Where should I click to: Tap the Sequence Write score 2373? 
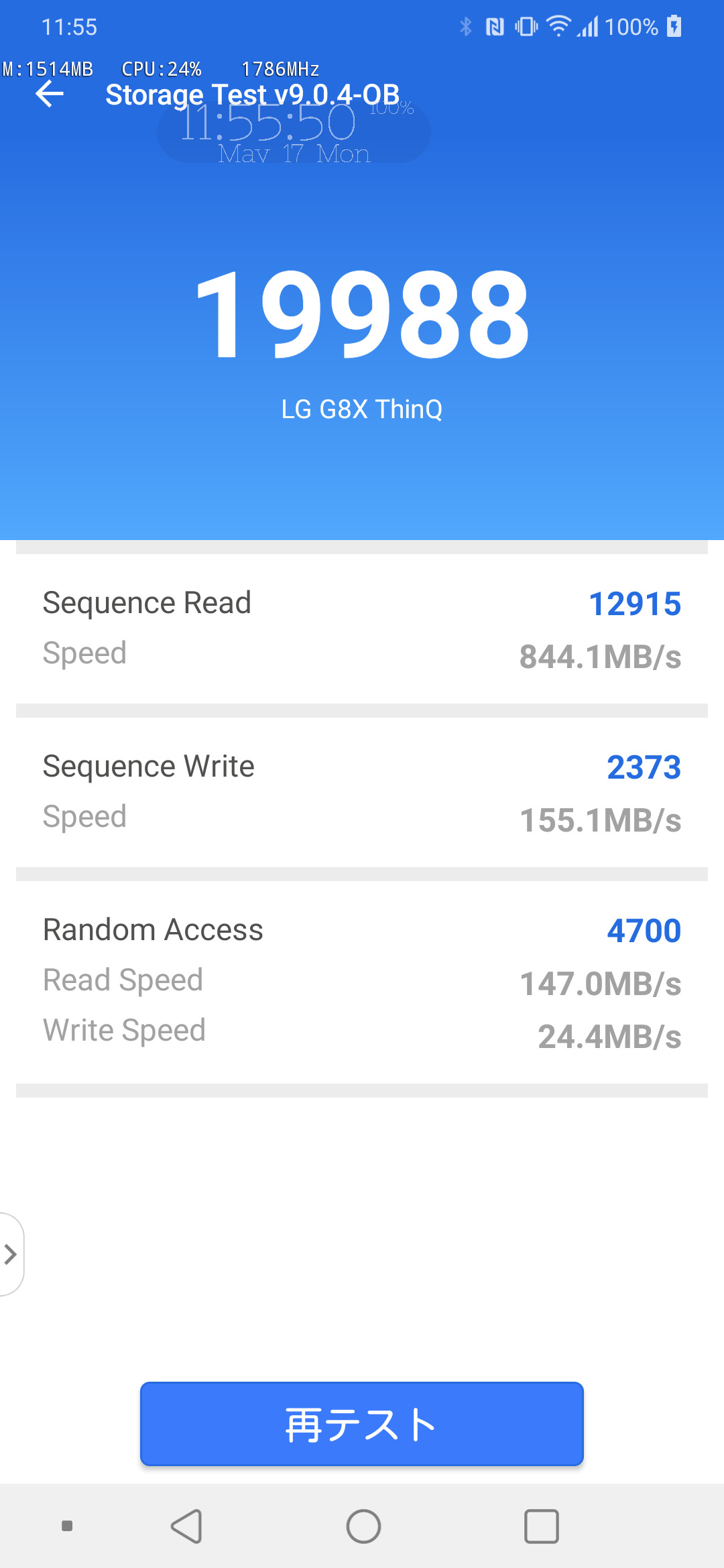pyautogui.click(x=643, y=766)
